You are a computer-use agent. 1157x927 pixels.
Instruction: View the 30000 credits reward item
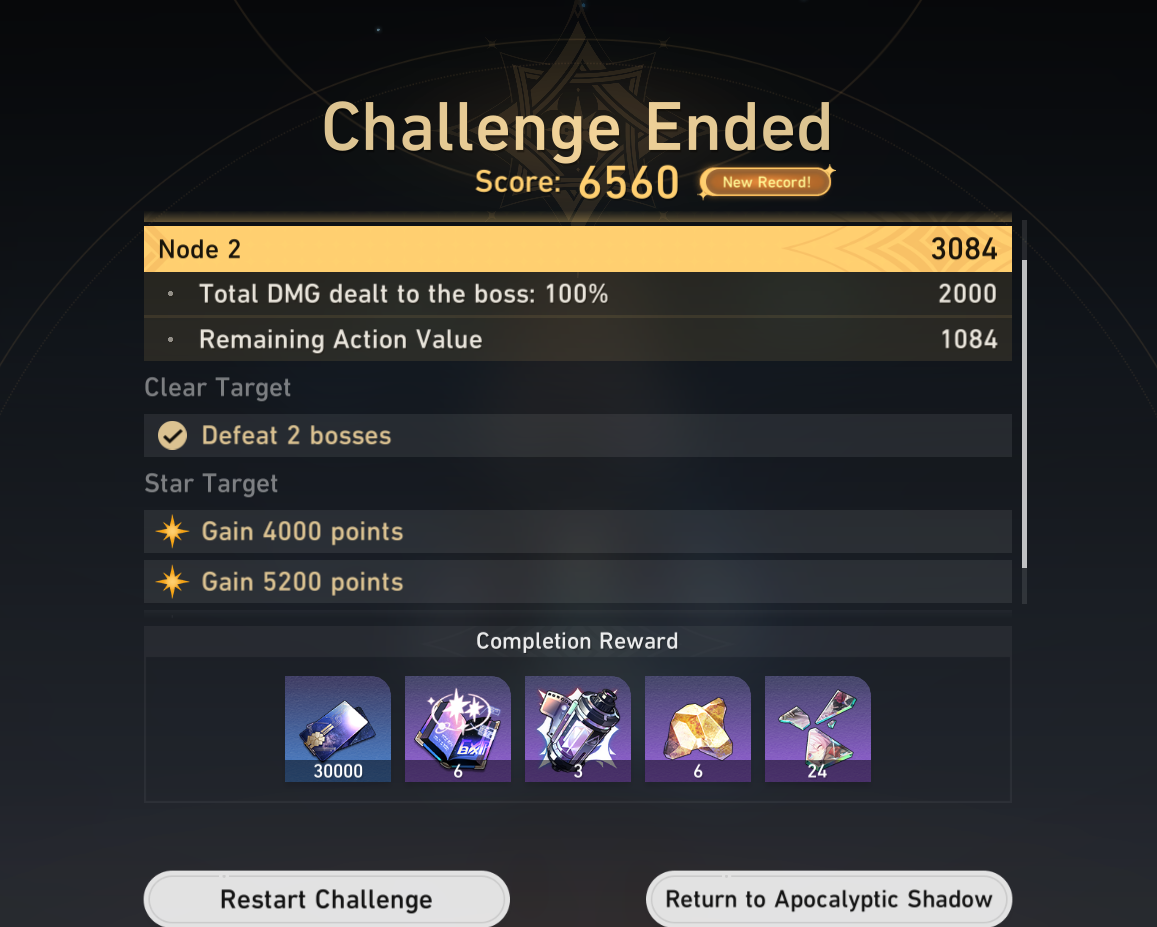tap(338, 729)
